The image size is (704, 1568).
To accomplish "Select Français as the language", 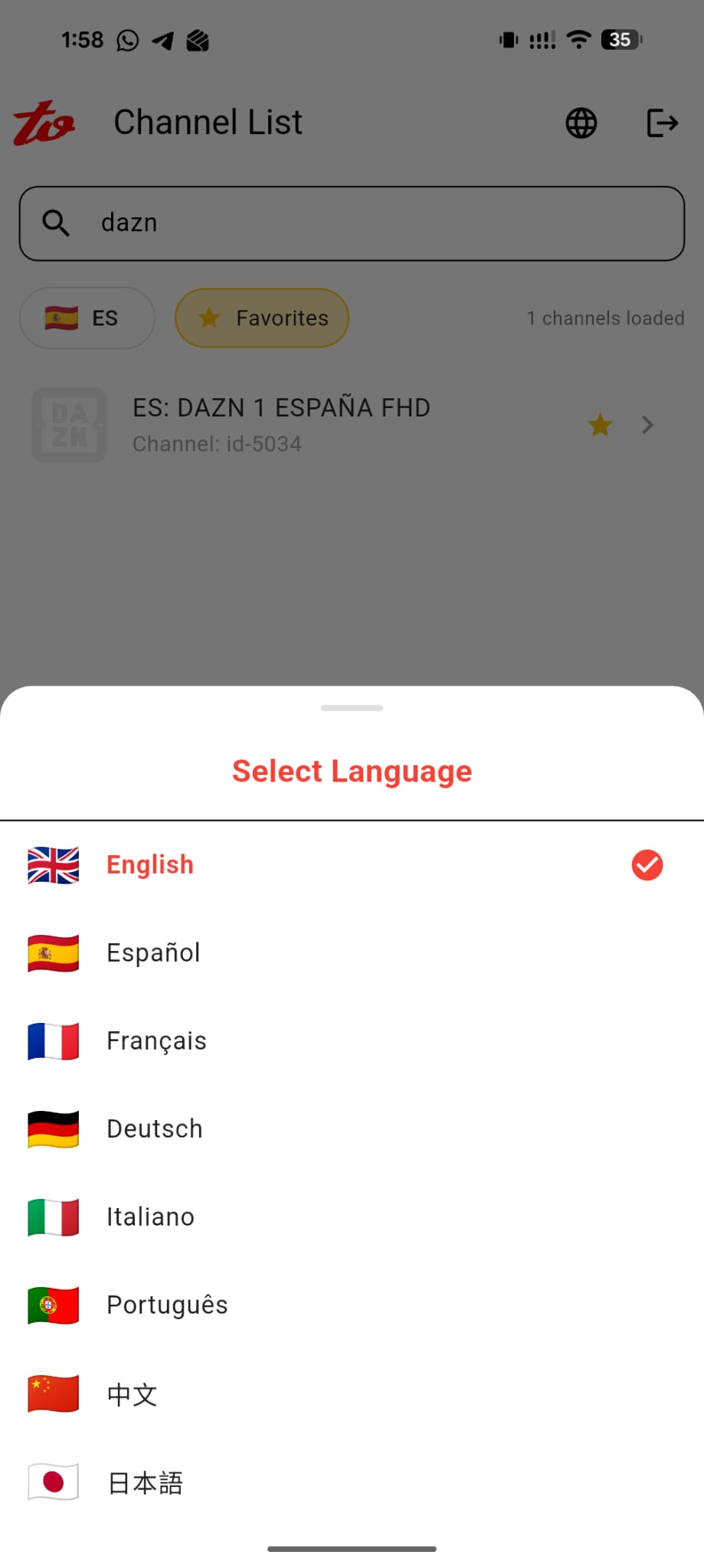I will tap(156, 1040).
